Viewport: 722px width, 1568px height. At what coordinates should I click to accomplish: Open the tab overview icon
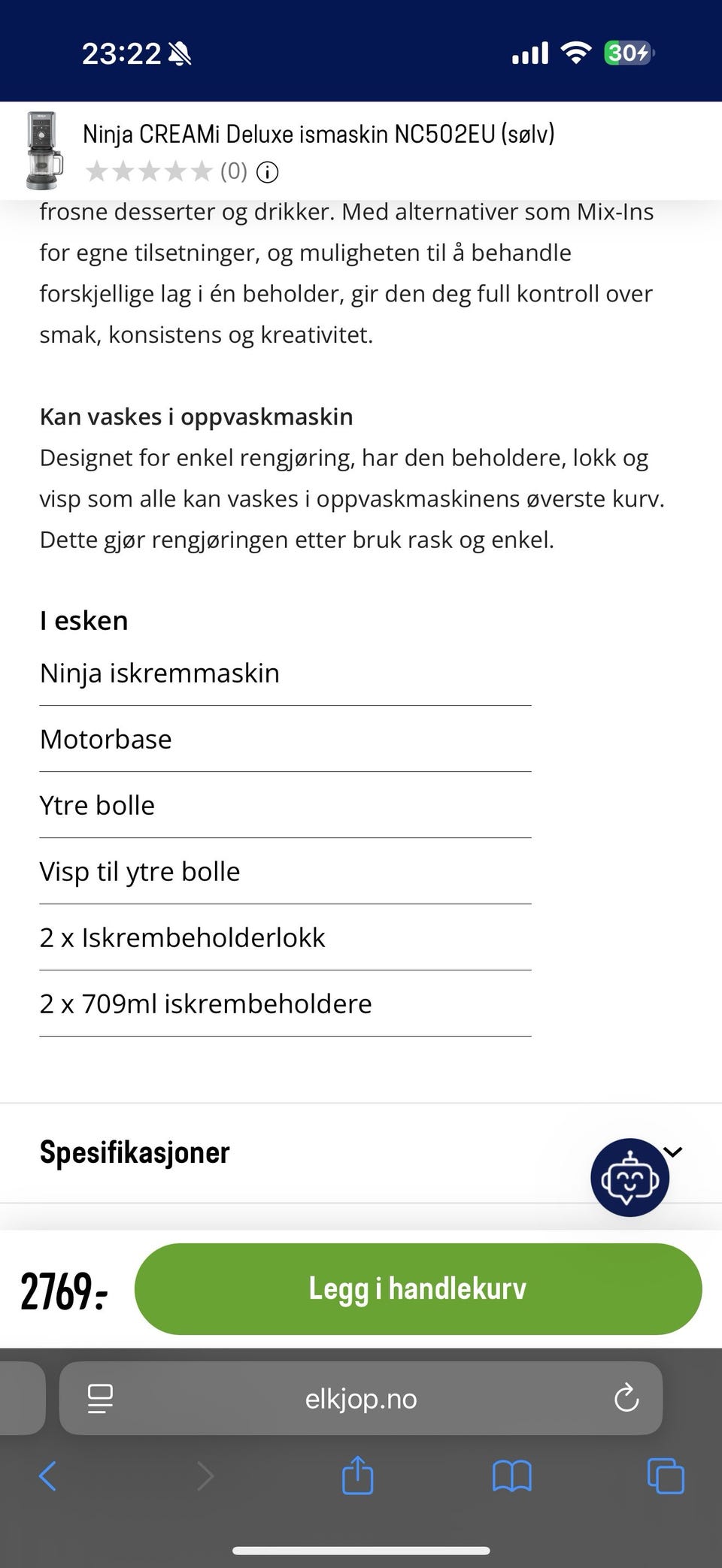click(665, 1476)
